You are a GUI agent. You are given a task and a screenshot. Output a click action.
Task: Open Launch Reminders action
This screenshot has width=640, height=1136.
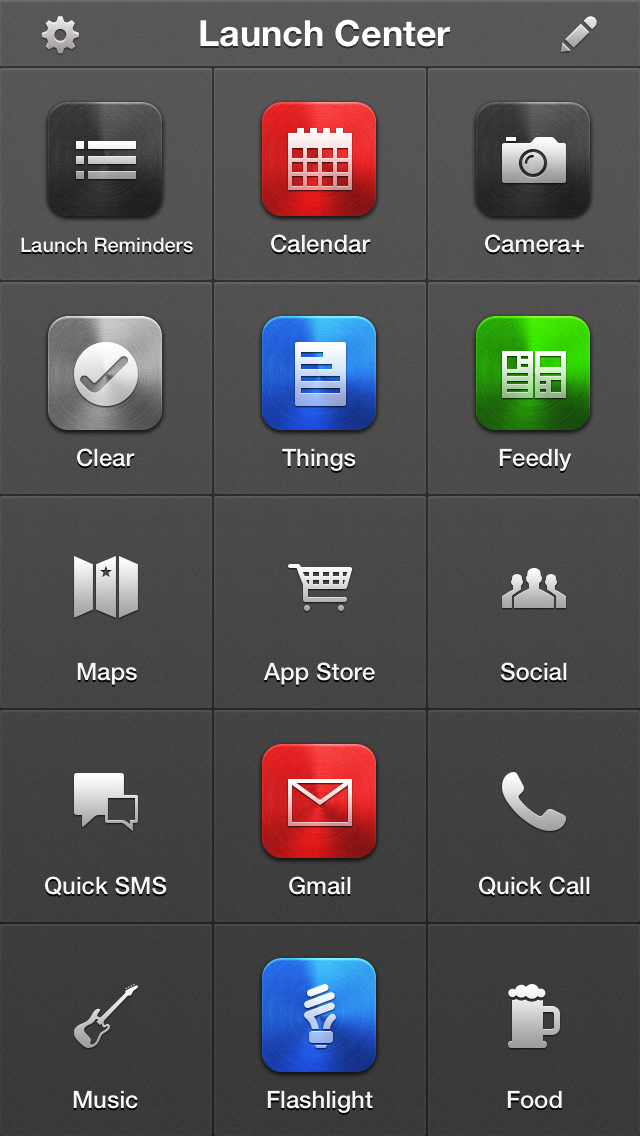point(106,174)
